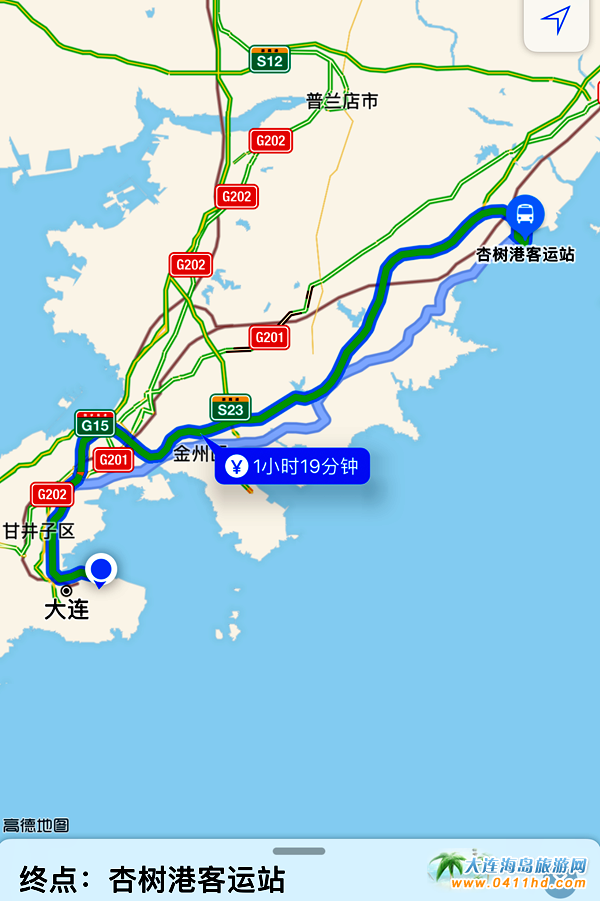Tap the 杏树港客运站 bus station pin
This screenshot has width=600, height=901.
point(524,214)
